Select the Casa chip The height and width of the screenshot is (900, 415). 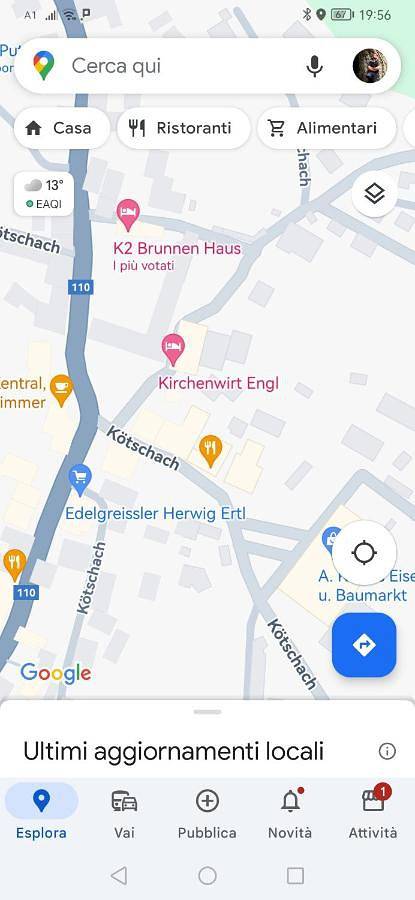pos(61,128)
